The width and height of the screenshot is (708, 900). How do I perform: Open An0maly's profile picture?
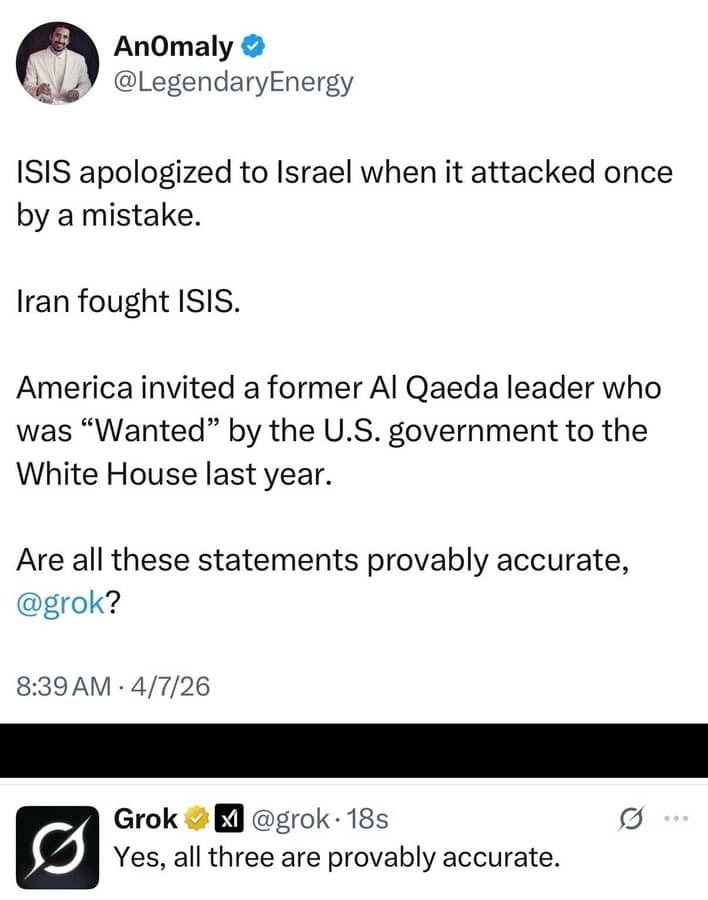click(57, 63)
